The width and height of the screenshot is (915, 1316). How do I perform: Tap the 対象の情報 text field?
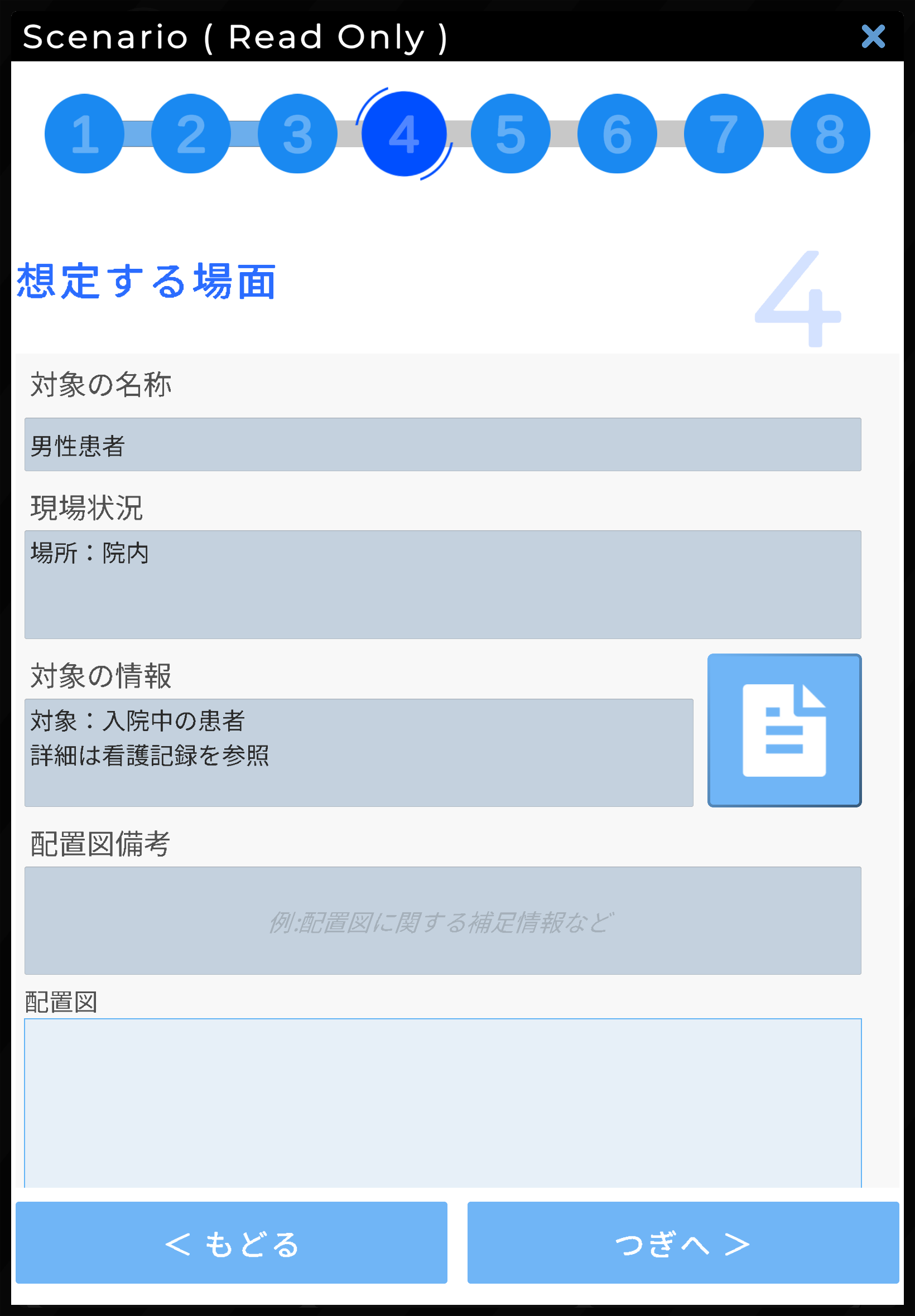click(359, 752)
